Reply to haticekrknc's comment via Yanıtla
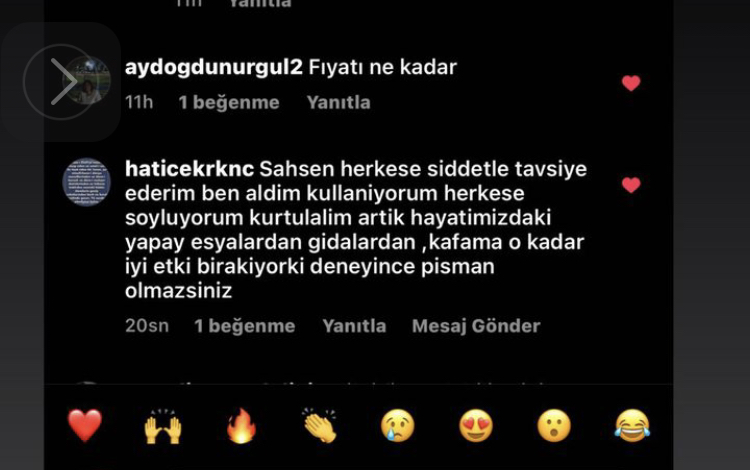This screenshot has width=750, height=470. click(x=354, y=326)
